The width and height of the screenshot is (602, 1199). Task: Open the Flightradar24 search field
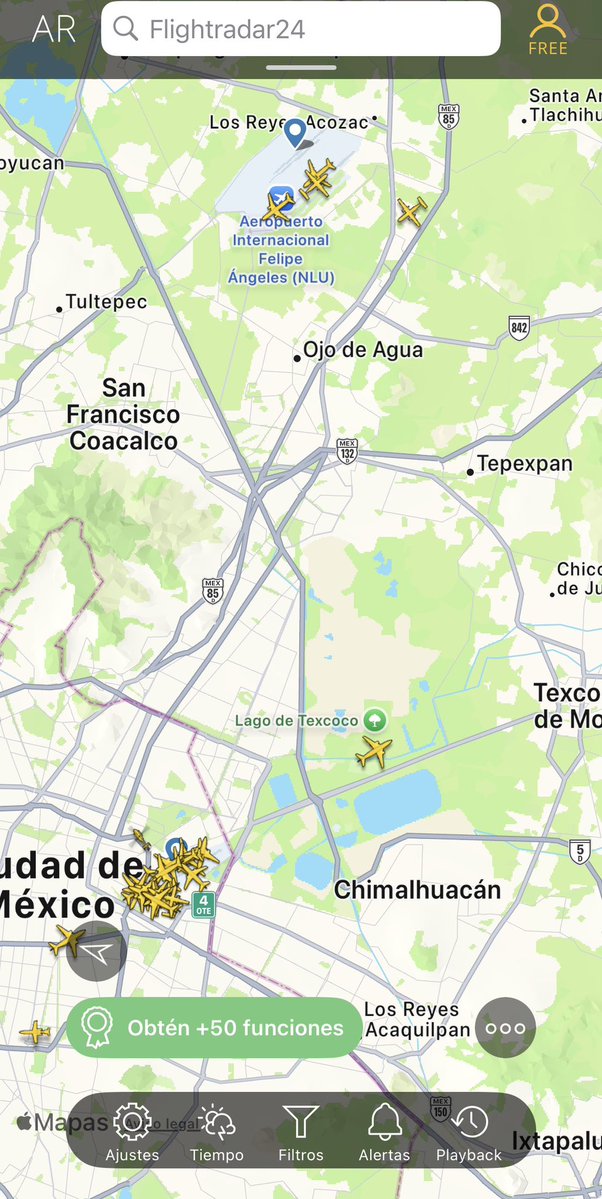coord(300,29)
